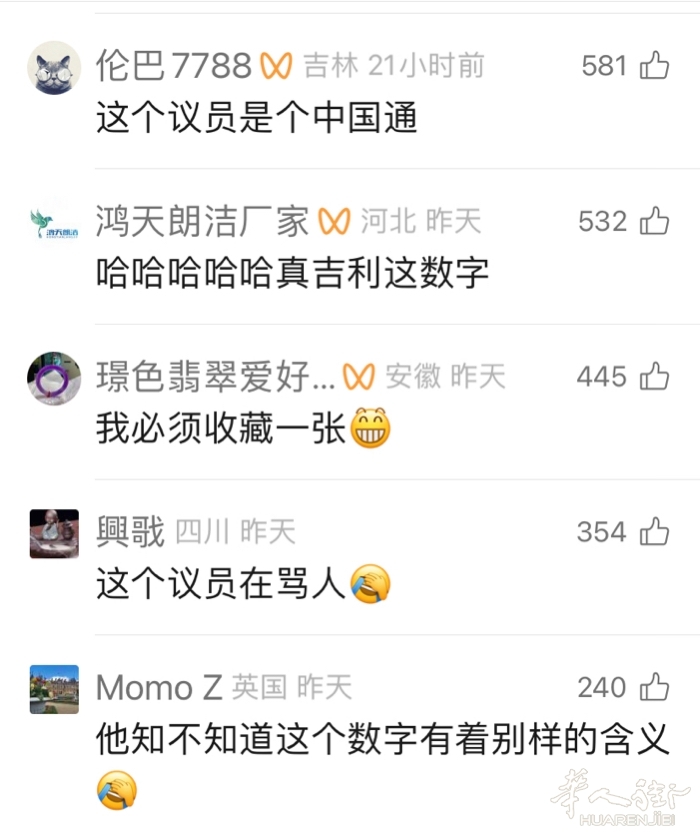Like 鸿天朗洁厂家's comment
Screen dimensions: 700x835
click(654, 221)
